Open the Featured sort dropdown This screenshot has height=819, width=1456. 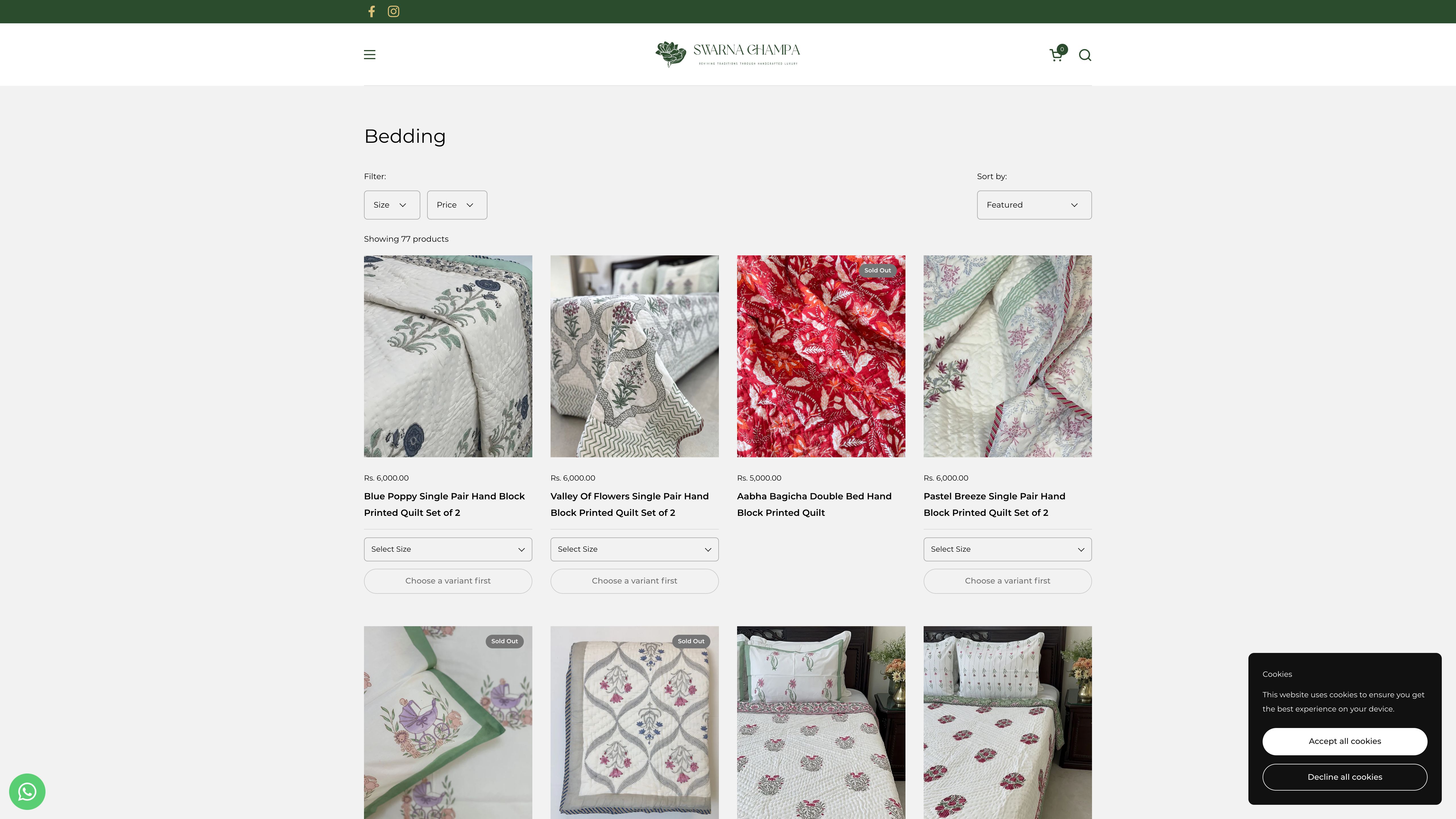[1034, 205]
